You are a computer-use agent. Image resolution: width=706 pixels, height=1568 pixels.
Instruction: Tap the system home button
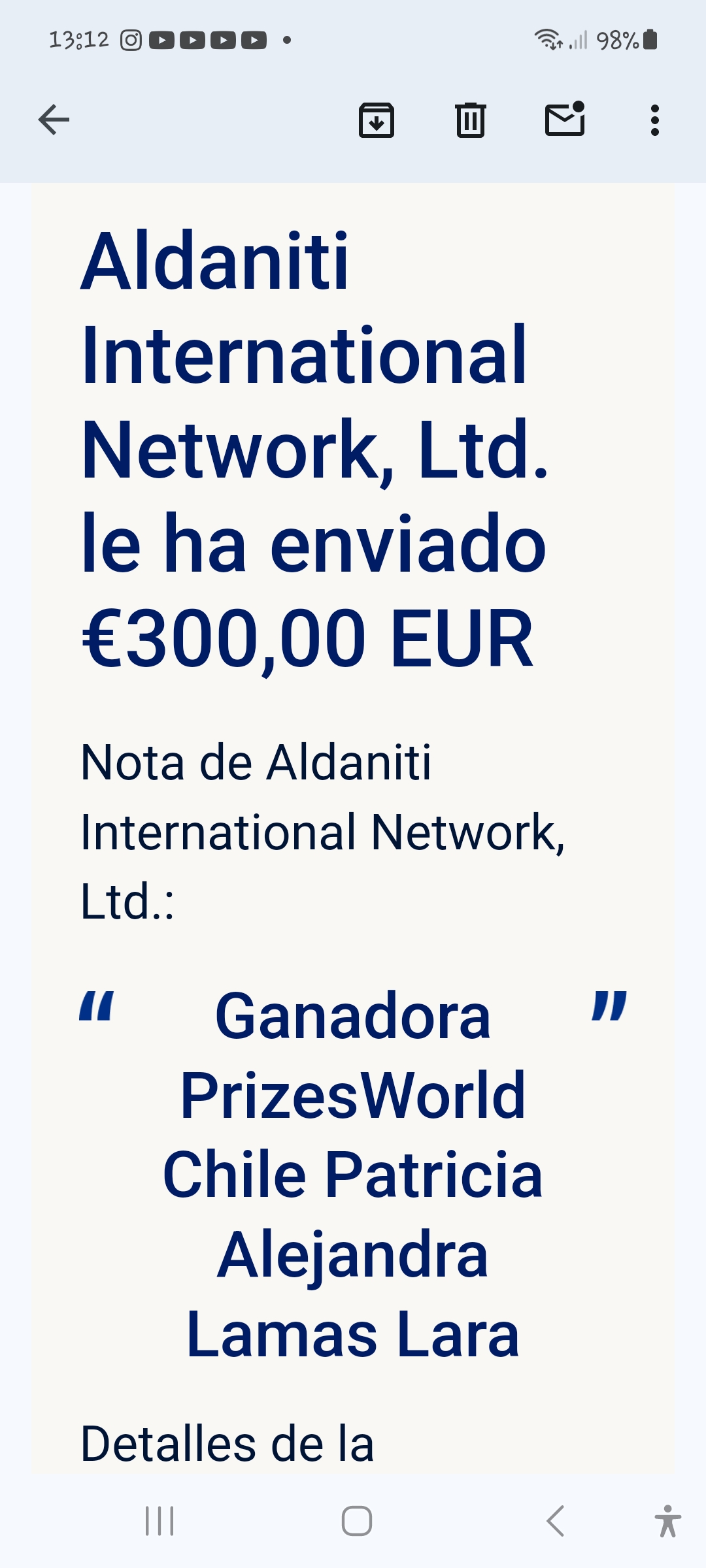[x=357, y=1521]
